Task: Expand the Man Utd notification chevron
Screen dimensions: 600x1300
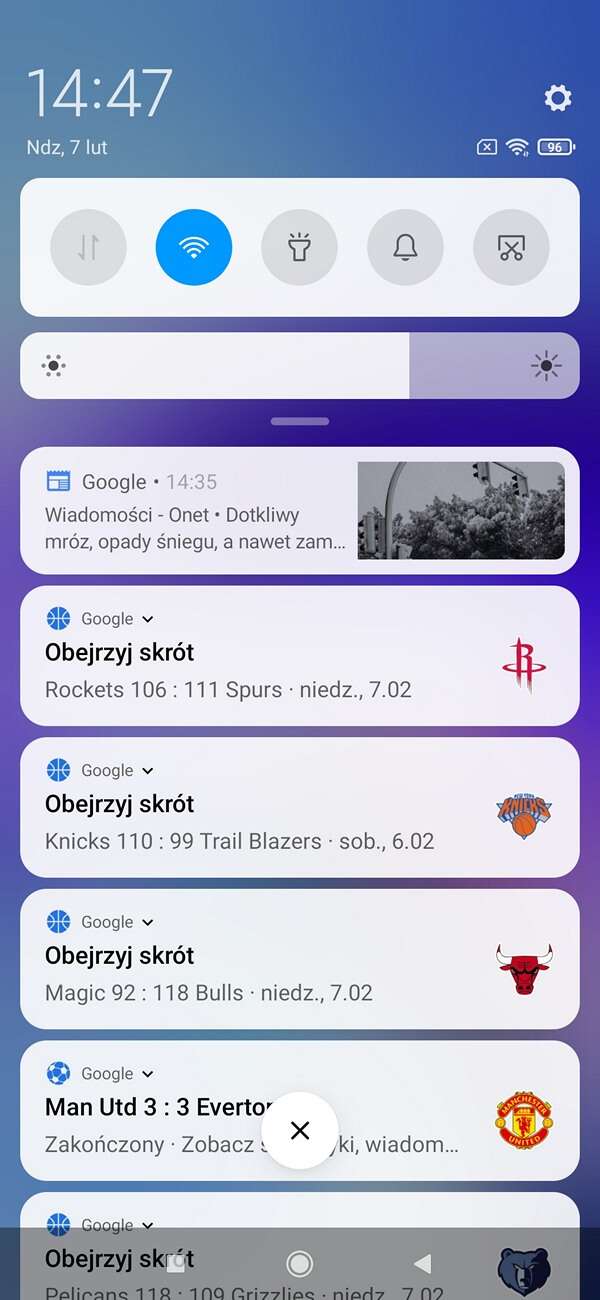Action: pyautogui.click(x=148, y=1074)
